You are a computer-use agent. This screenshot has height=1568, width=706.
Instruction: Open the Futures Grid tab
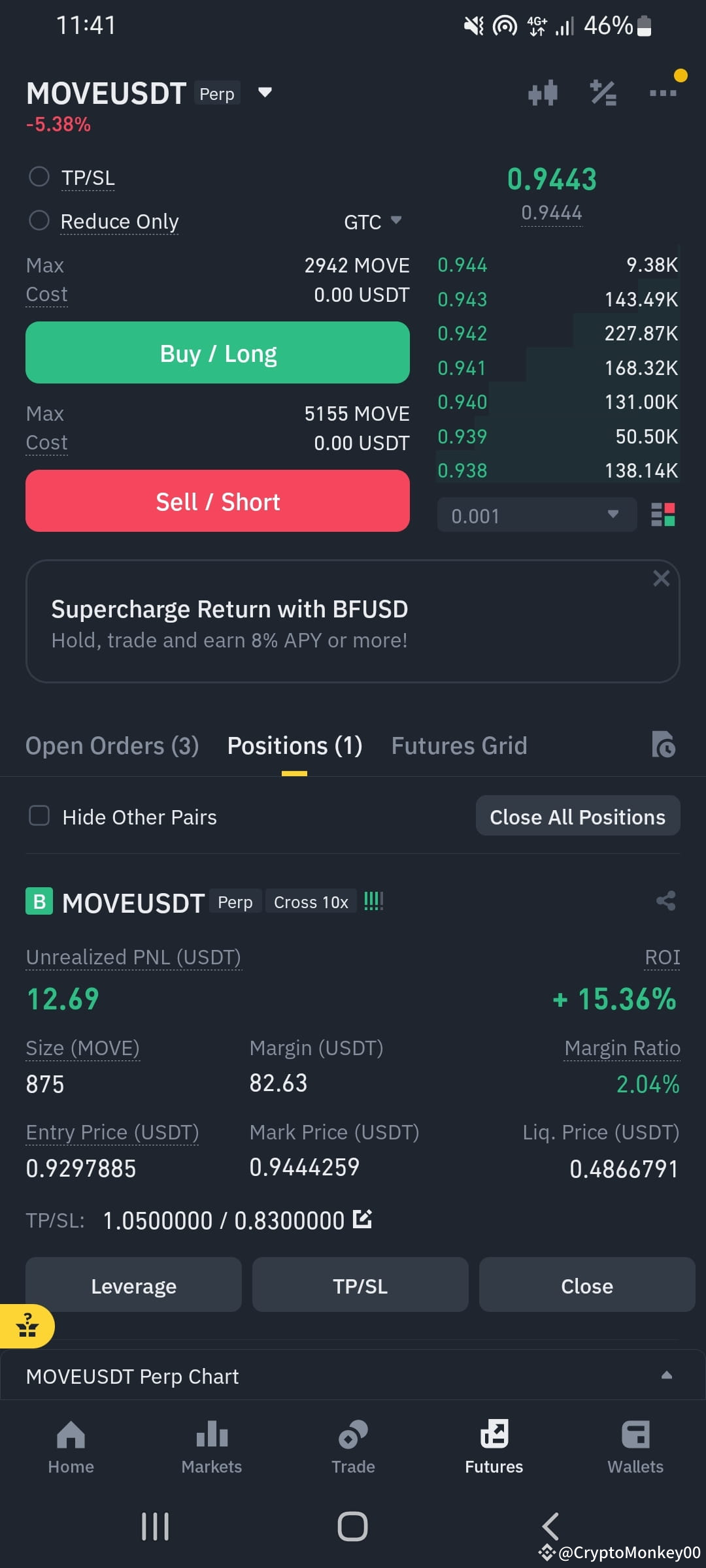tap(459, 745)
